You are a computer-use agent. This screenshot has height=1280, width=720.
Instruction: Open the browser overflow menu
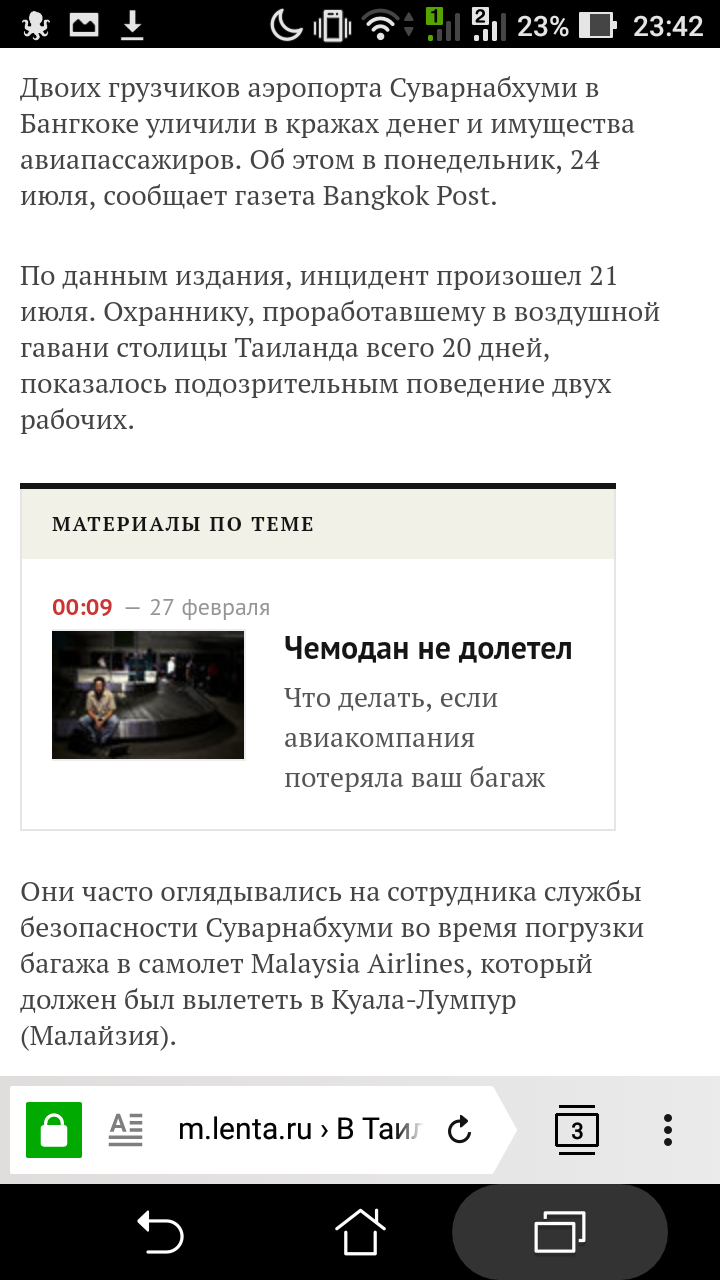point(667,1130)
